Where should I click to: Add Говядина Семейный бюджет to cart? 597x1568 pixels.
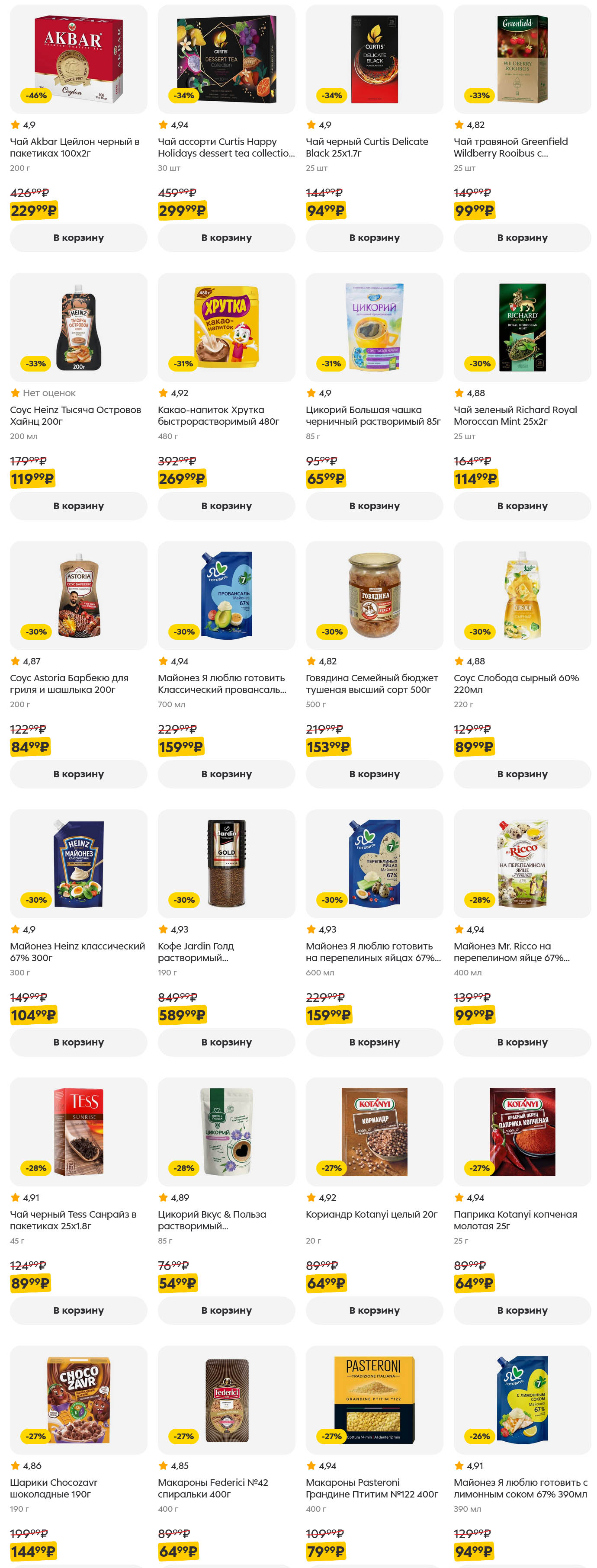coord(374,774)
